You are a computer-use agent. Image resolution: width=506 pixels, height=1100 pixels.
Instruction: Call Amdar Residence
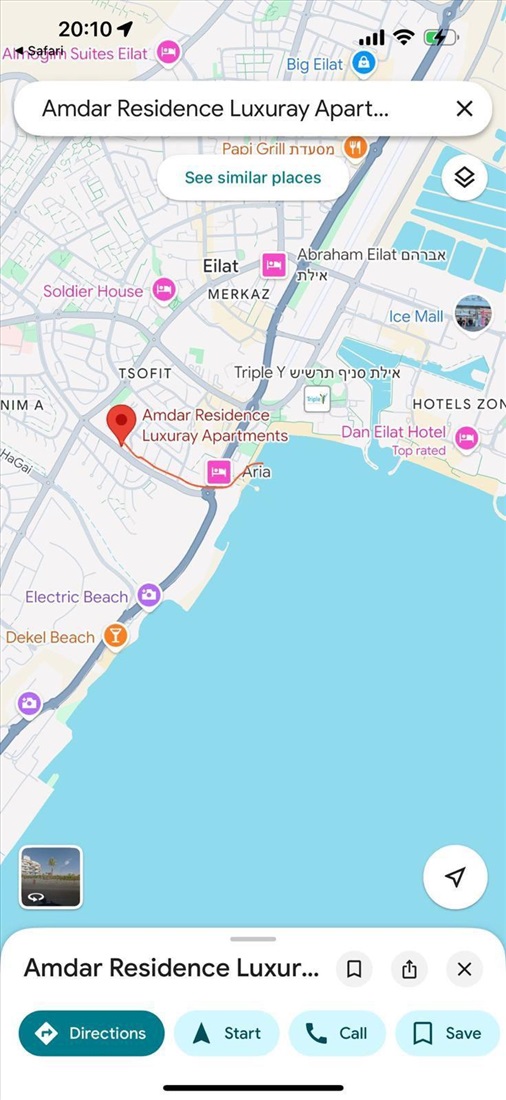338,1033
